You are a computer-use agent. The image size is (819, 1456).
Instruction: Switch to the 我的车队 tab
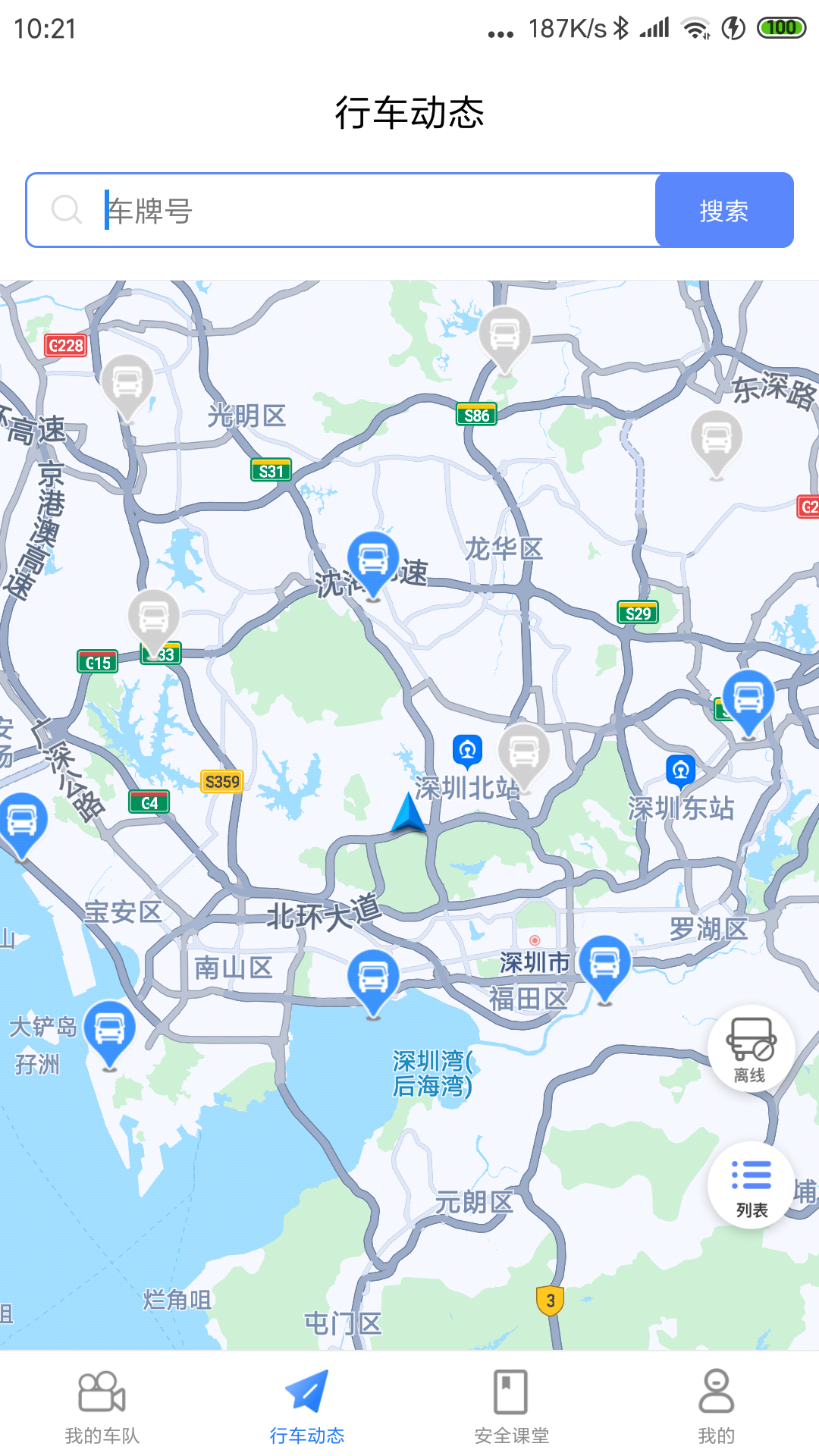102,1407
